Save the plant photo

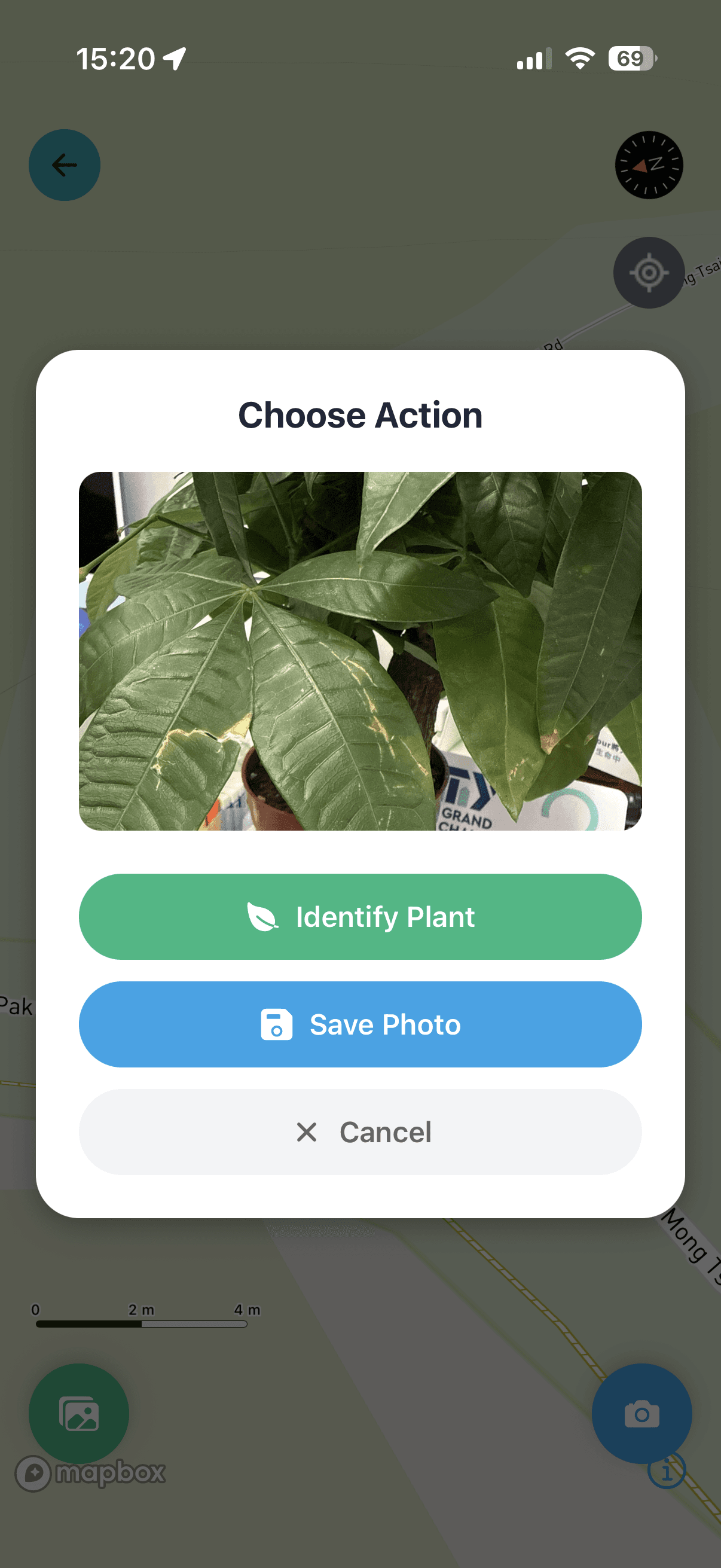pos(360,1024)
